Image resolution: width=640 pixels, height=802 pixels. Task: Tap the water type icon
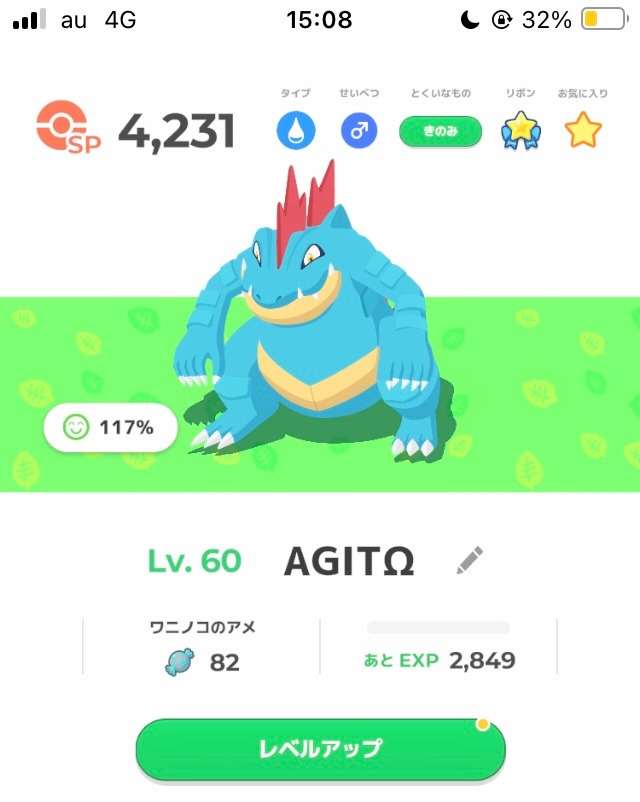click(x=296, y=131)
